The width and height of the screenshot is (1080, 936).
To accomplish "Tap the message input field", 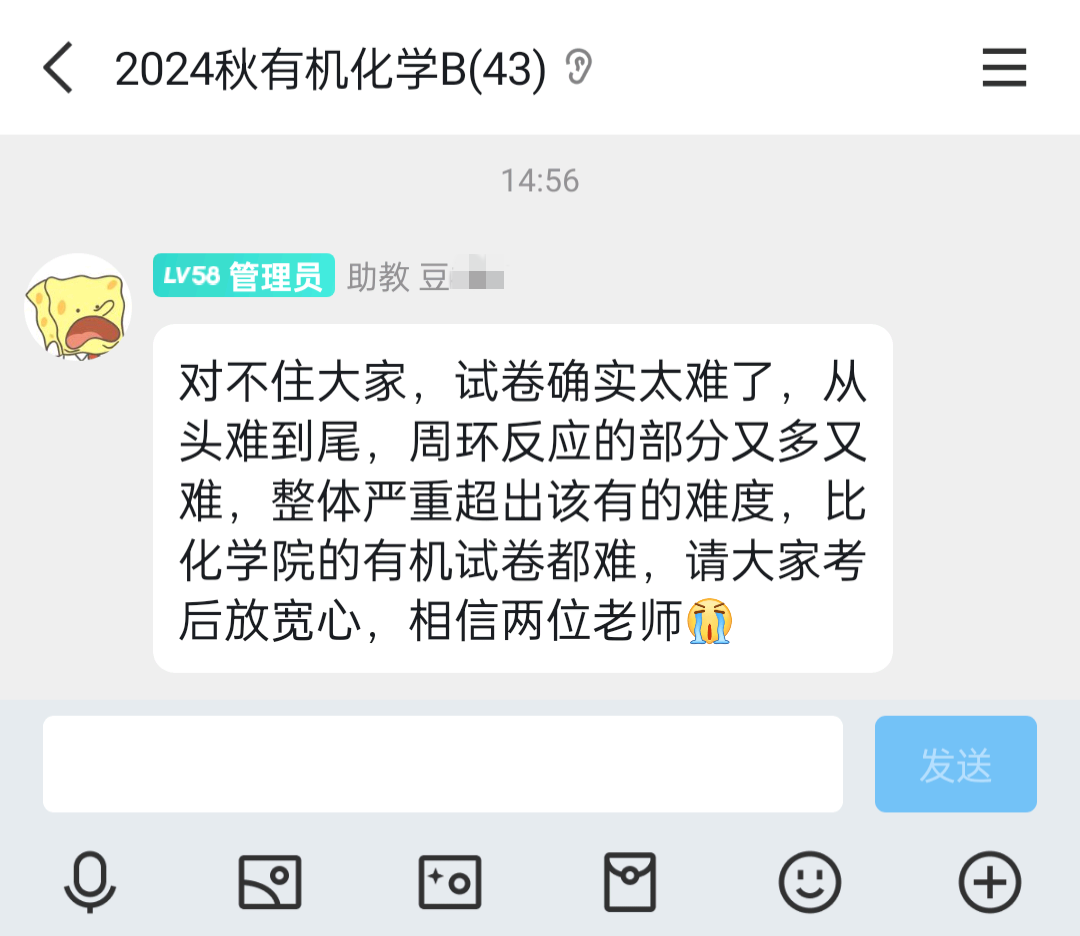I will tap(442, 764).
